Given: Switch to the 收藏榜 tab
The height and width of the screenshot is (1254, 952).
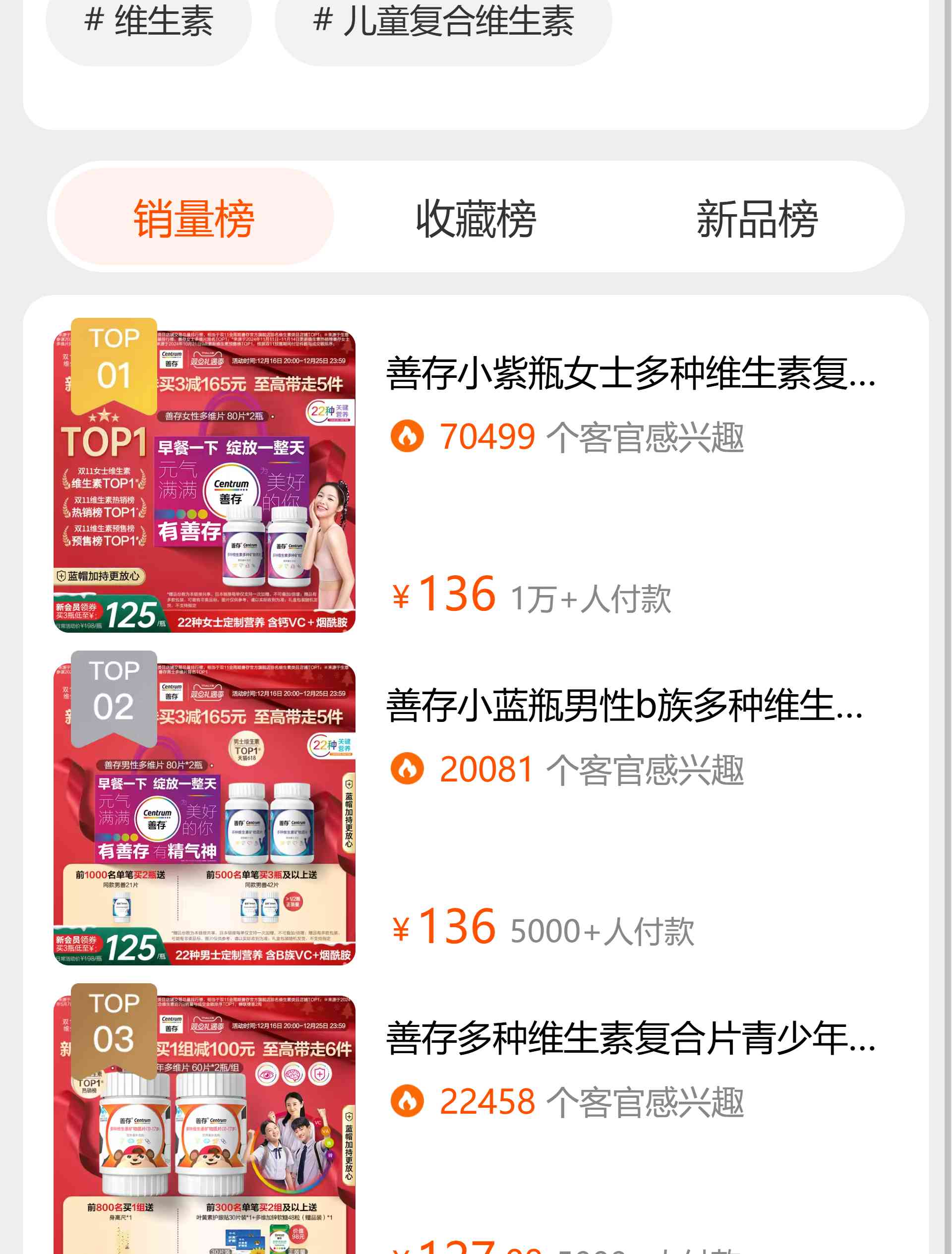Looking at the screenshot, I should [x=476, y=218].
